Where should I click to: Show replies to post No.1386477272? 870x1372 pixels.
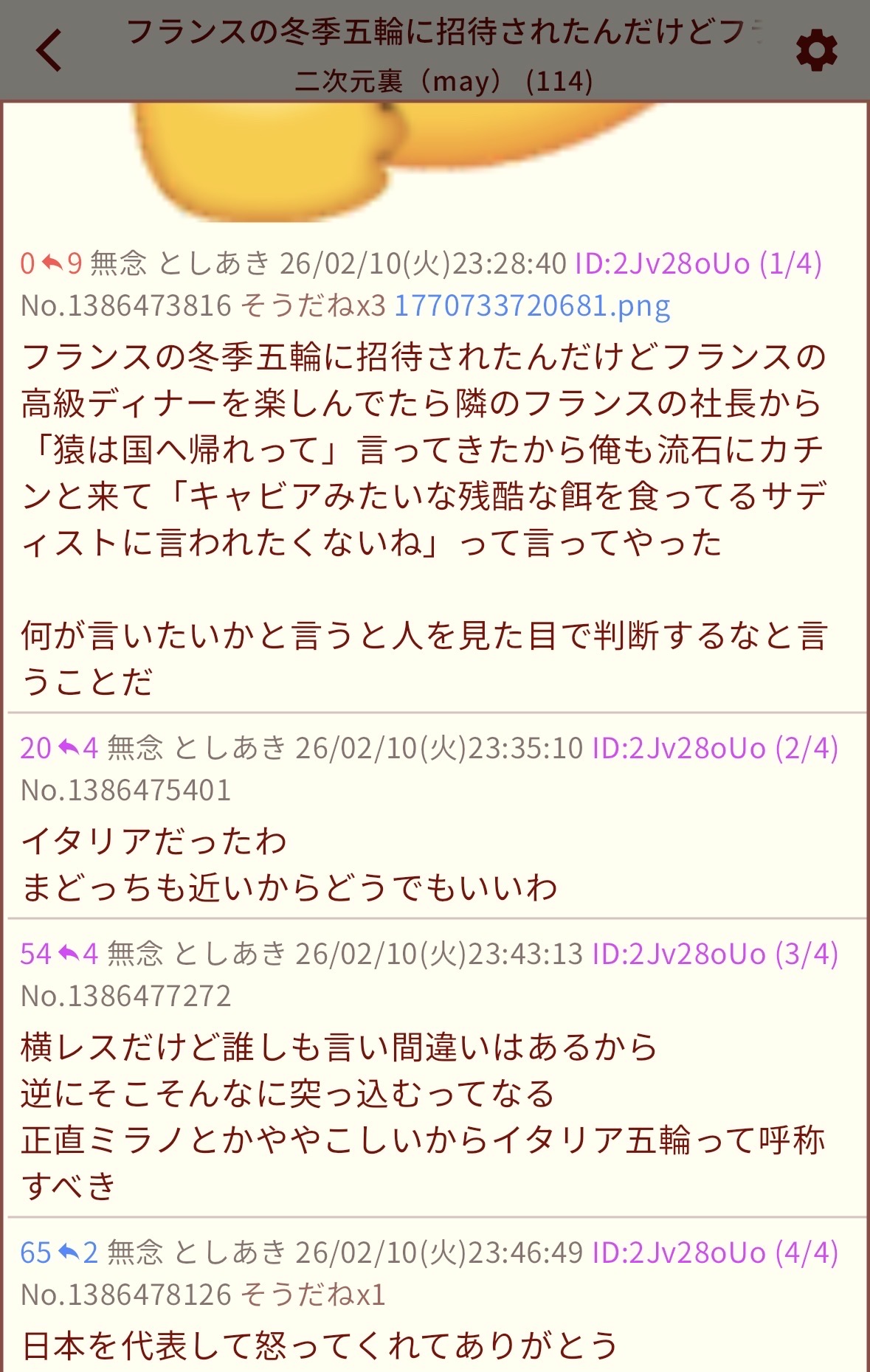78,954
